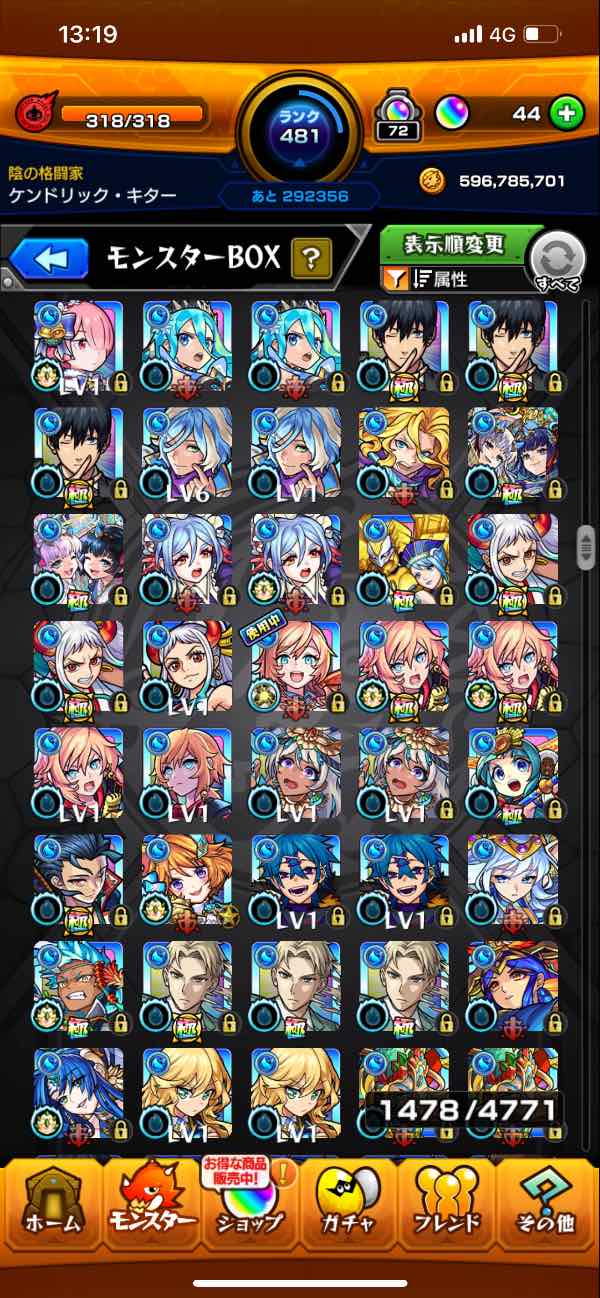This screenshot has width=600, height=1298.
Task: Switch to the フレンド tab
Action: click(x=446, y=1203)
